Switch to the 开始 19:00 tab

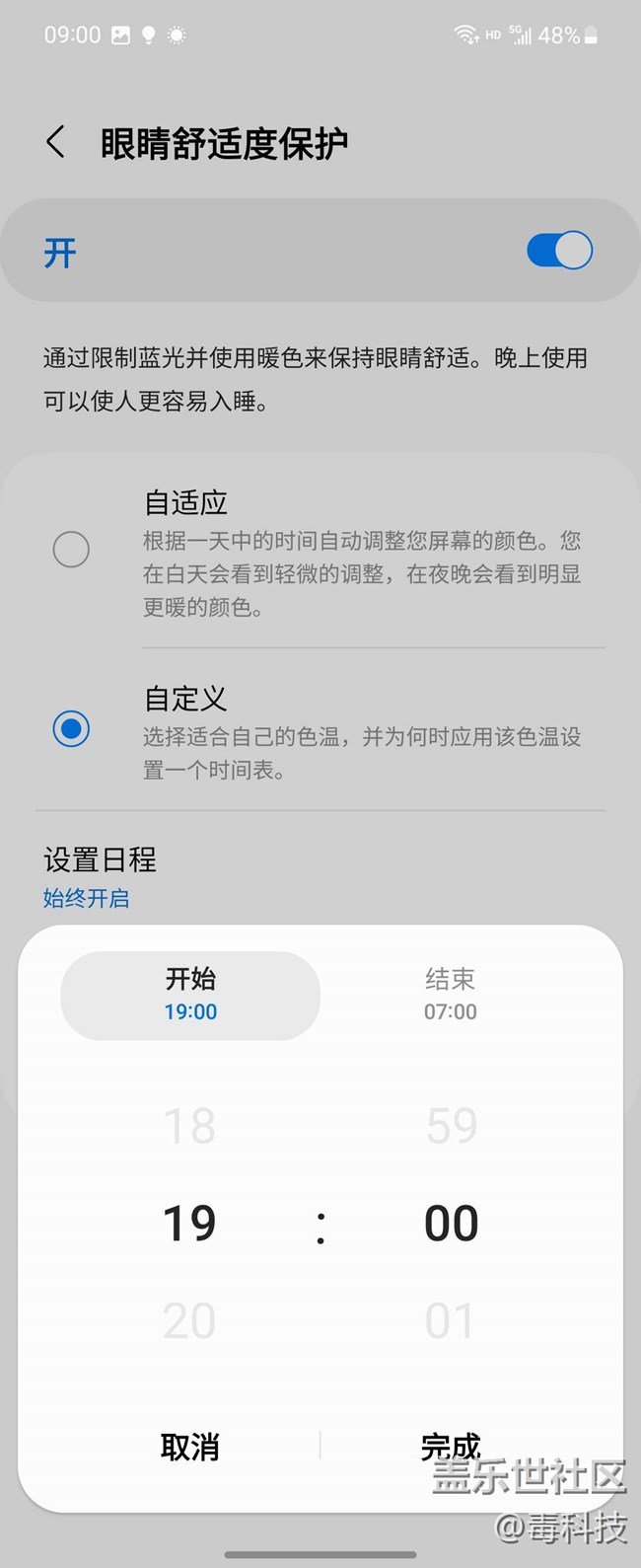190,995
